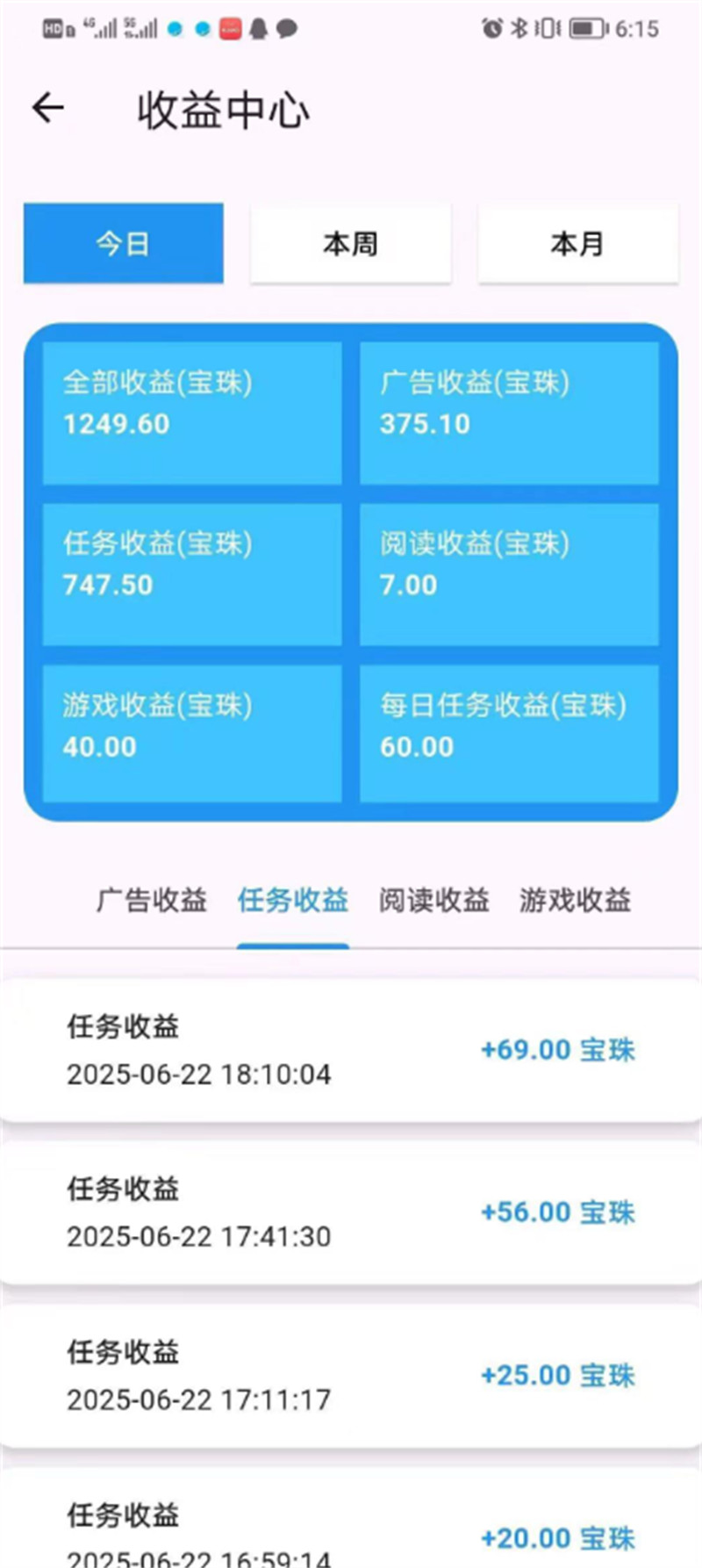Switch to the 广告收益 tab
The width and height of the screenshot is (702, 1568).
coord(151,900)
